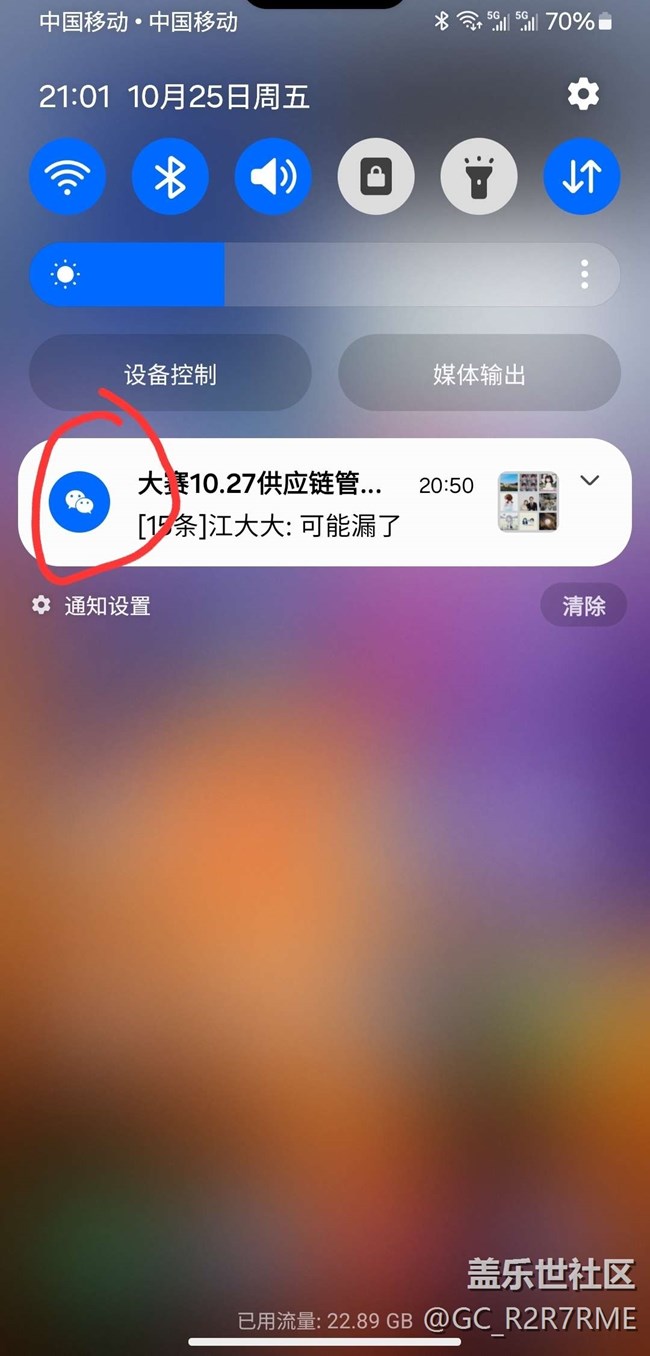Expand the WeChat notification chevron
The height and width of the screenshot is (1356, 650).
[590, 481]
